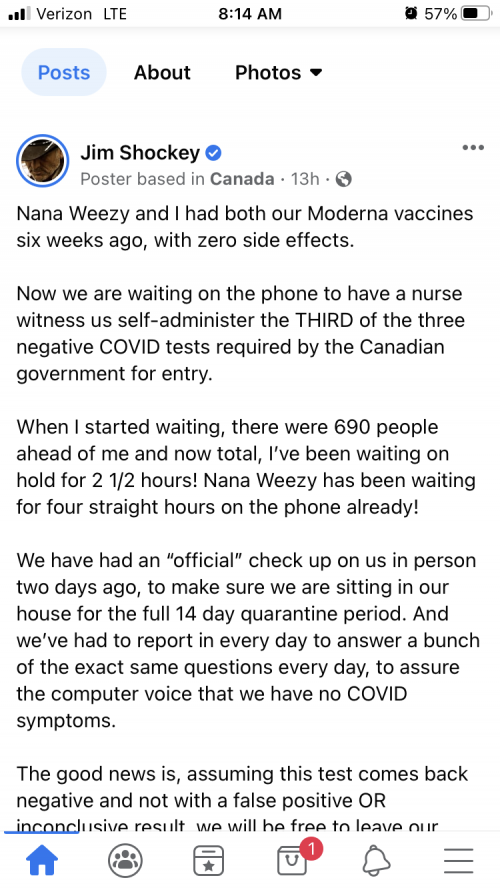The height and width of the screenshot is (890, 500).
Task: Open Jim Shockey's profile picture
Action: tap(43, 161)
